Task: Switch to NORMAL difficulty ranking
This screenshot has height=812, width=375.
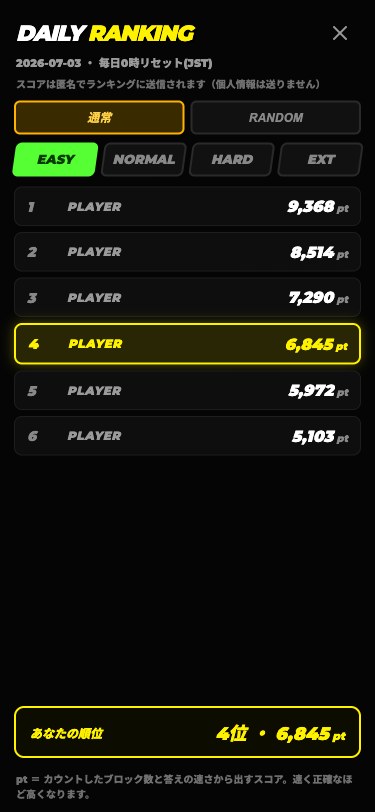Action: coord(143,160)
